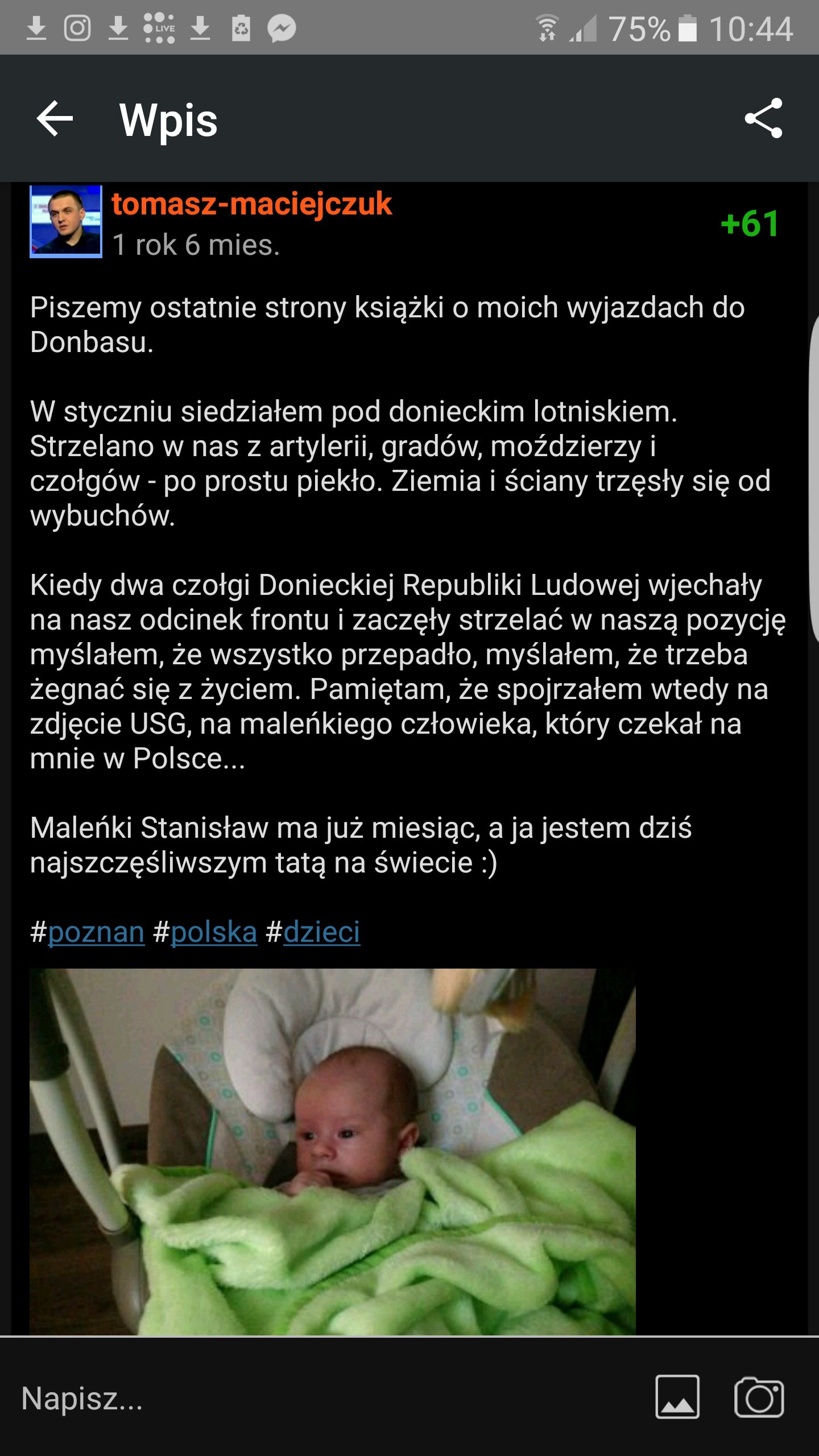Tap tomasz-maciejczuk's avatar picture
819x1456 pixels.
66,222
